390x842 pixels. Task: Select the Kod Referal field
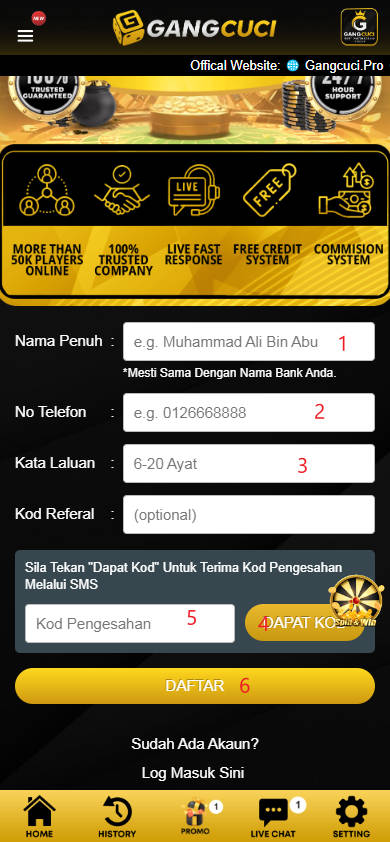[x=249, y=514]
